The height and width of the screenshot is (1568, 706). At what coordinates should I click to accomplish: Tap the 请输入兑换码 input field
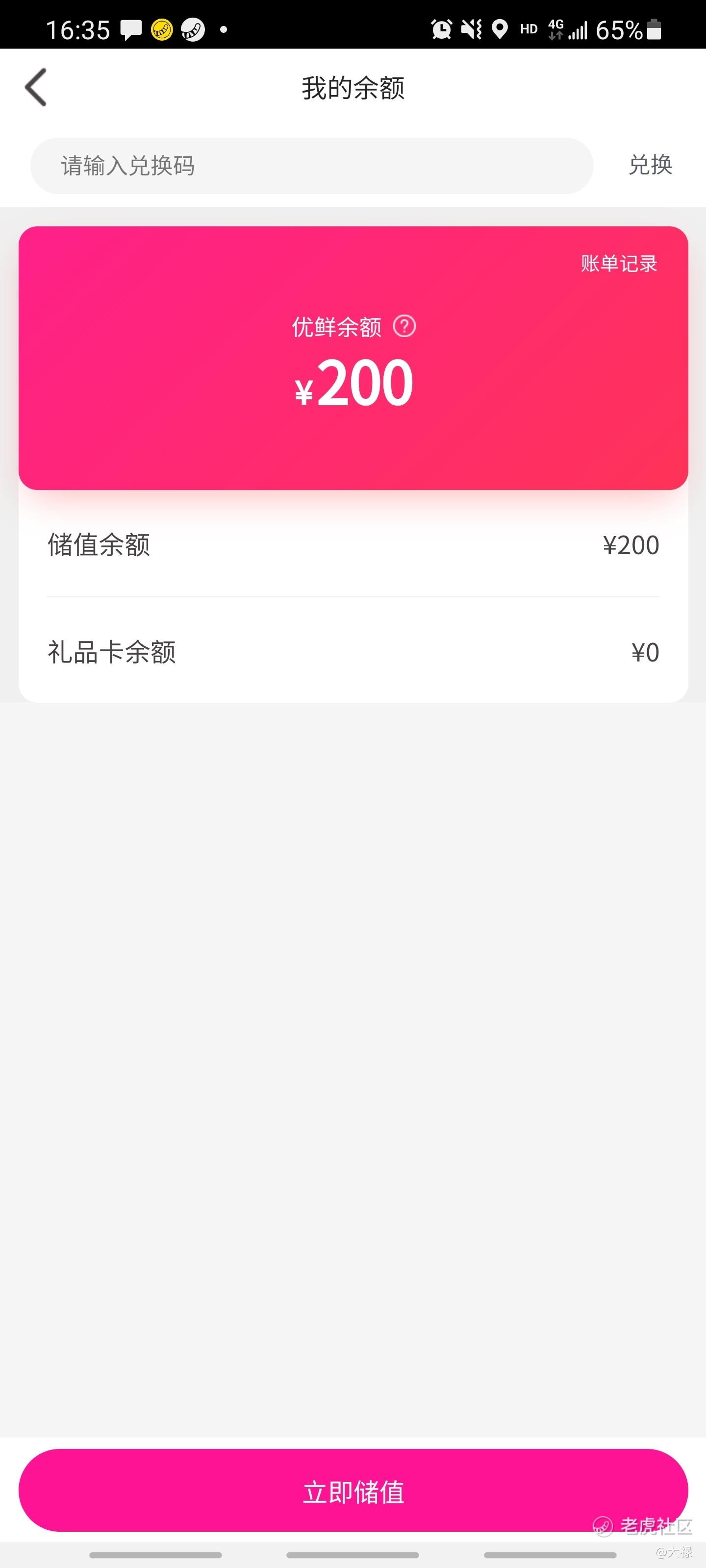pos(311,166)
